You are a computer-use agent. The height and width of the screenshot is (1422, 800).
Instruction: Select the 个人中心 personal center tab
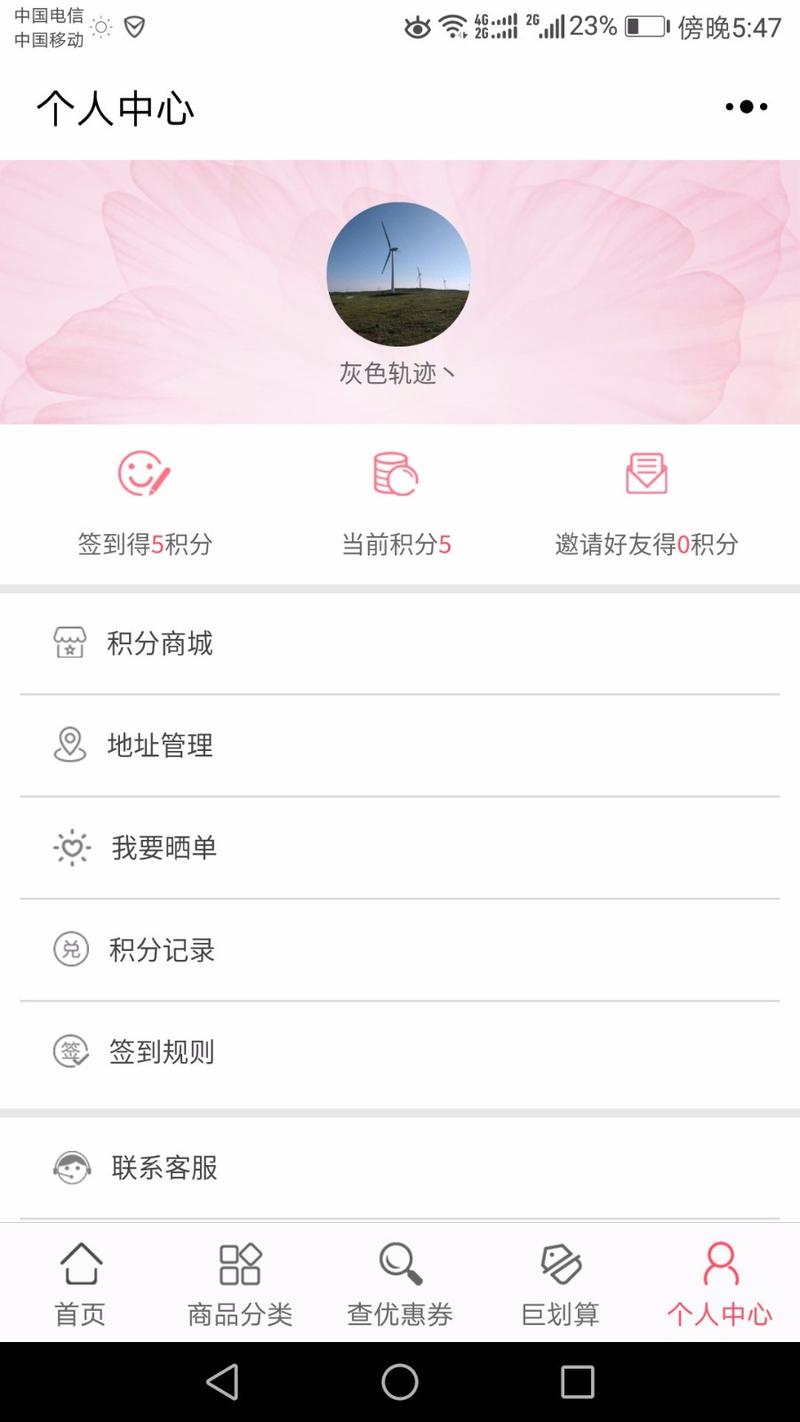pos(720,1284)
